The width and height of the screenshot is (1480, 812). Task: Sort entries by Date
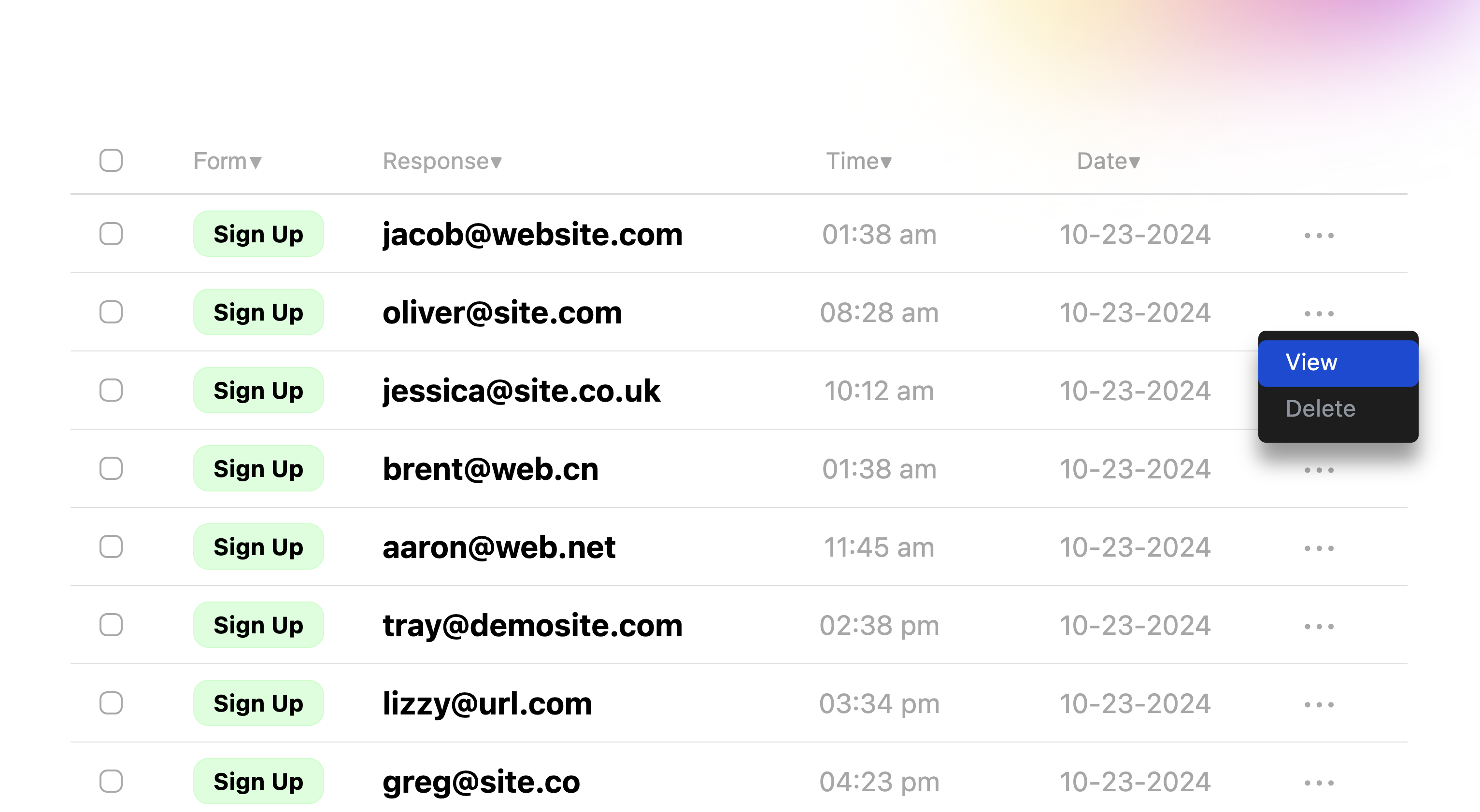pos(1108,161)
